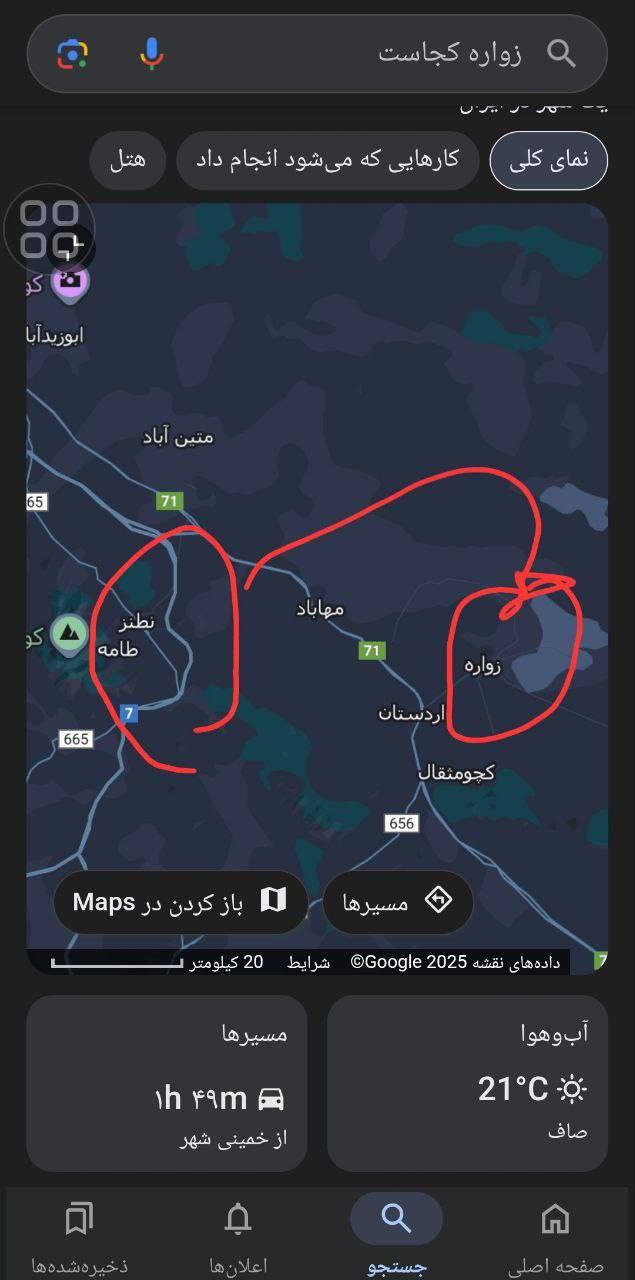Image resolution: width=635 pixels, height=1280 pixels.
Task: Switch to the اعلان‌ها notifications tab
Action: point(238,1235)
